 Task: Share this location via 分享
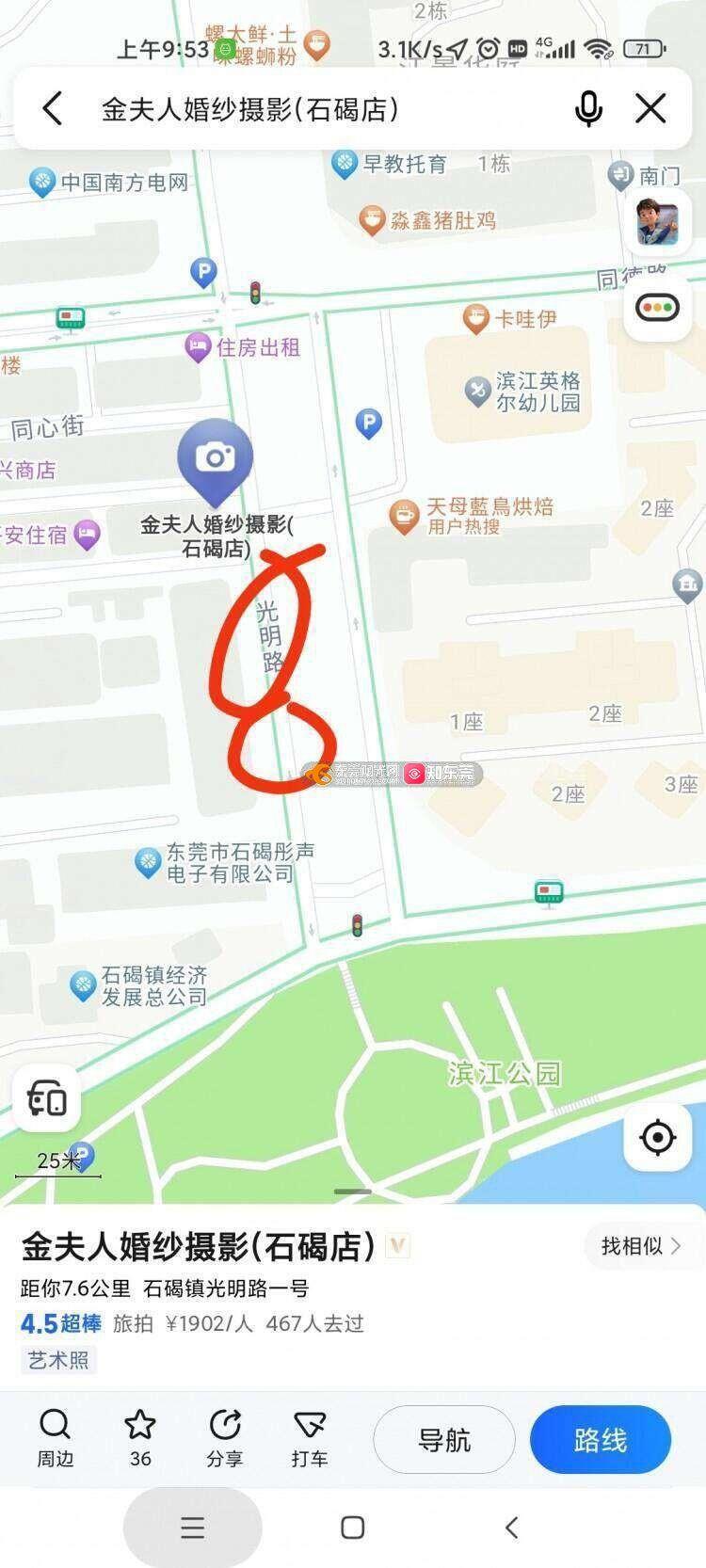(225, 1438)
